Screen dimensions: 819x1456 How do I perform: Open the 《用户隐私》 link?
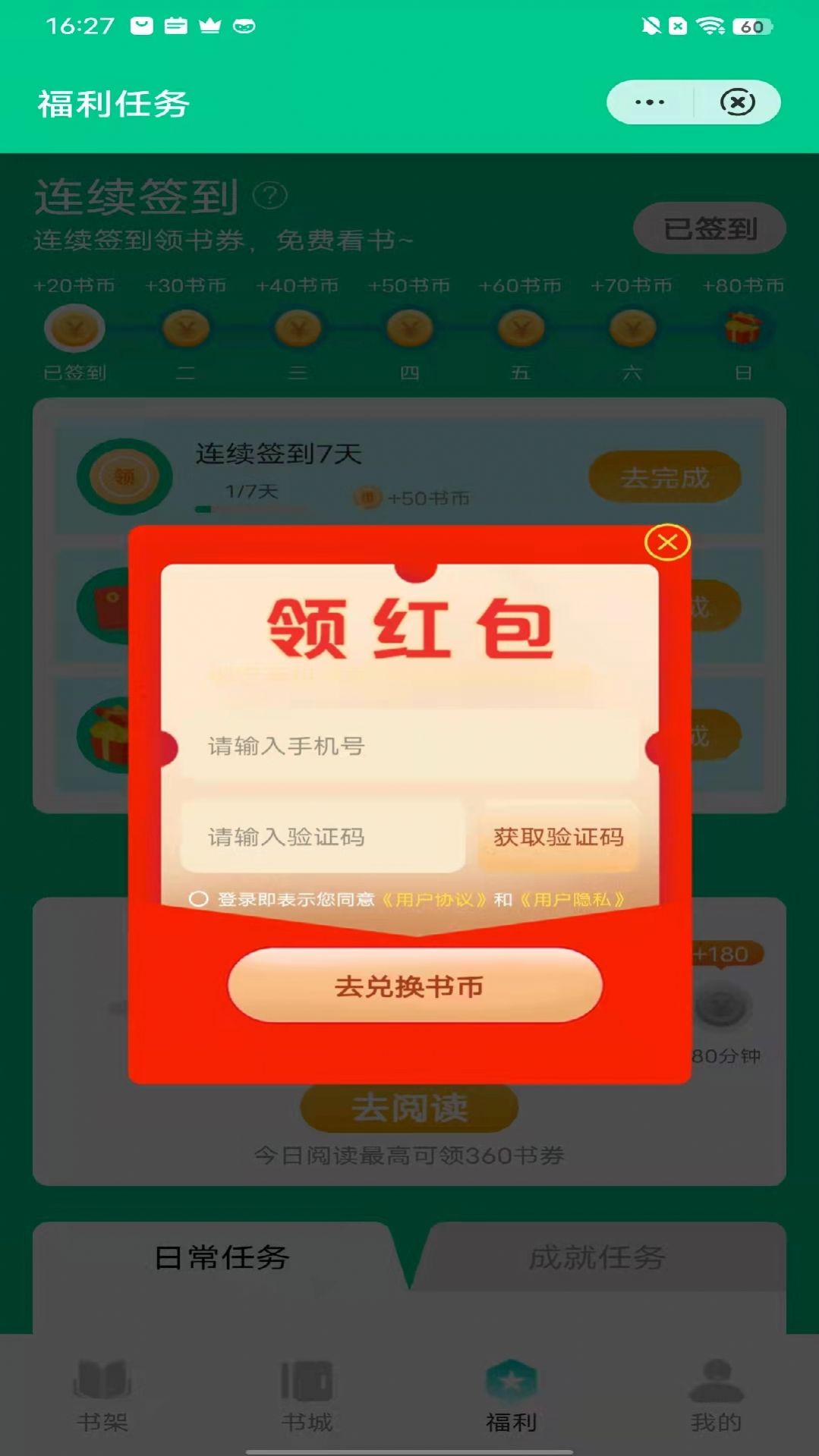tap(572, 900)
